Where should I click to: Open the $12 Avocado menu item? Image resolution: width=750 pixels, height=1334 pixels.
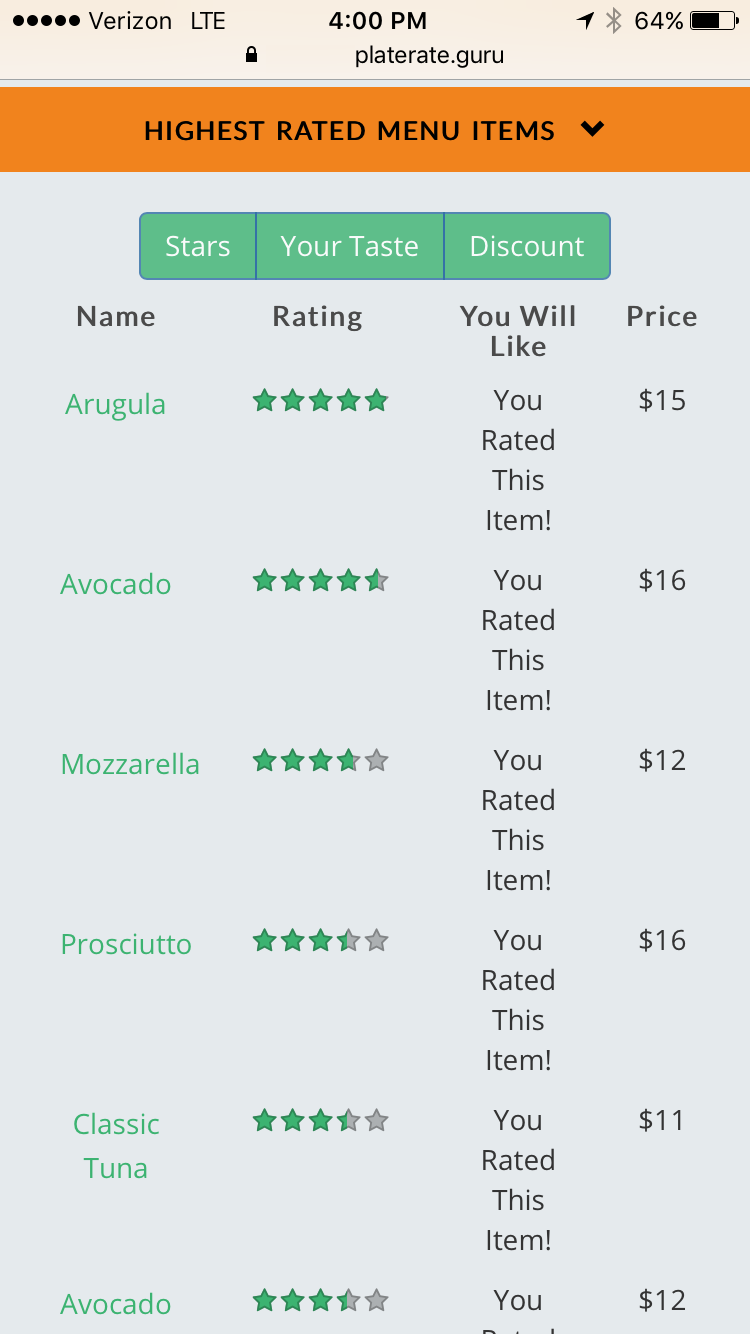point(115,1304)
